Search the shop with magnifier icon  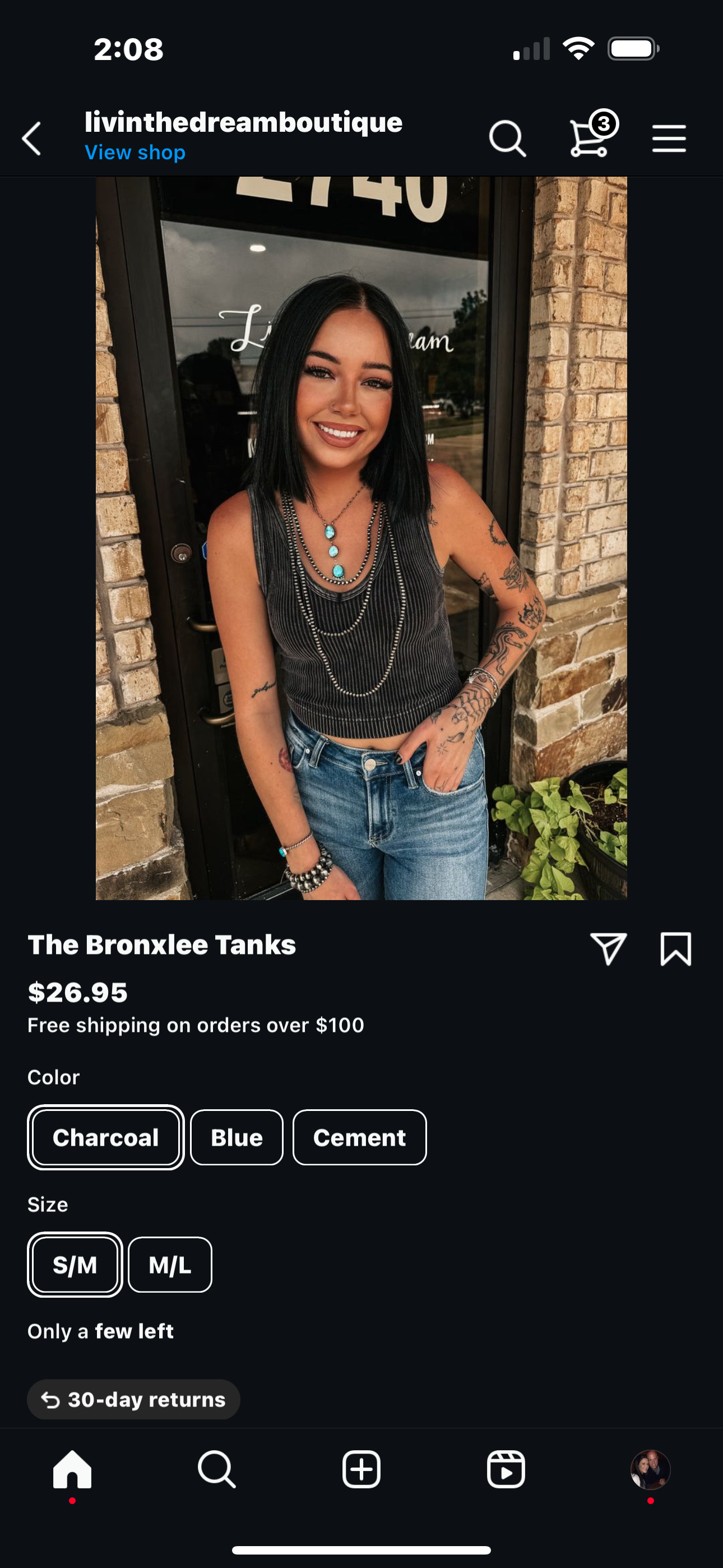point(507,139)
